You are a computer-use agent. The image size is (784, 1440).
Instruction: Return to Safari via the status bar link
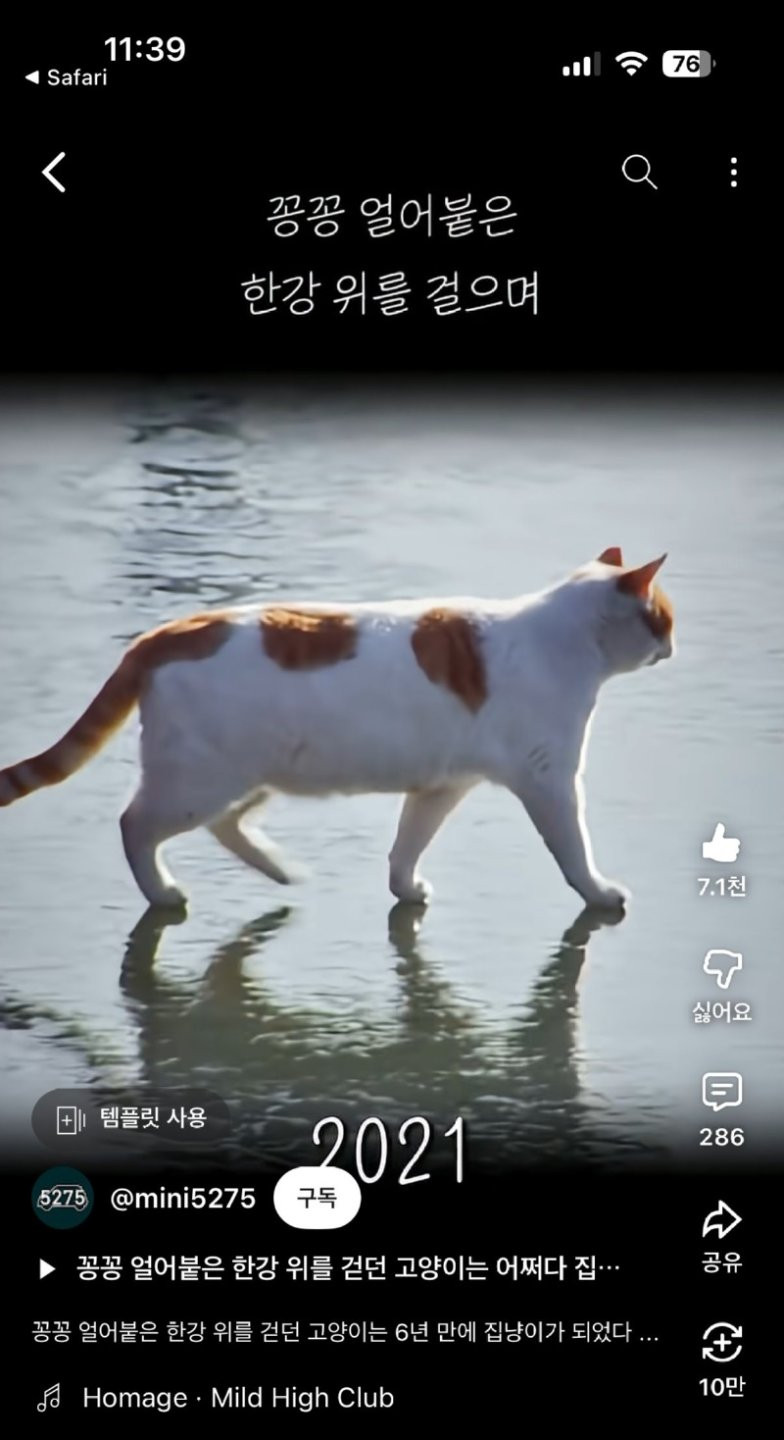click(x=66, y=78)
